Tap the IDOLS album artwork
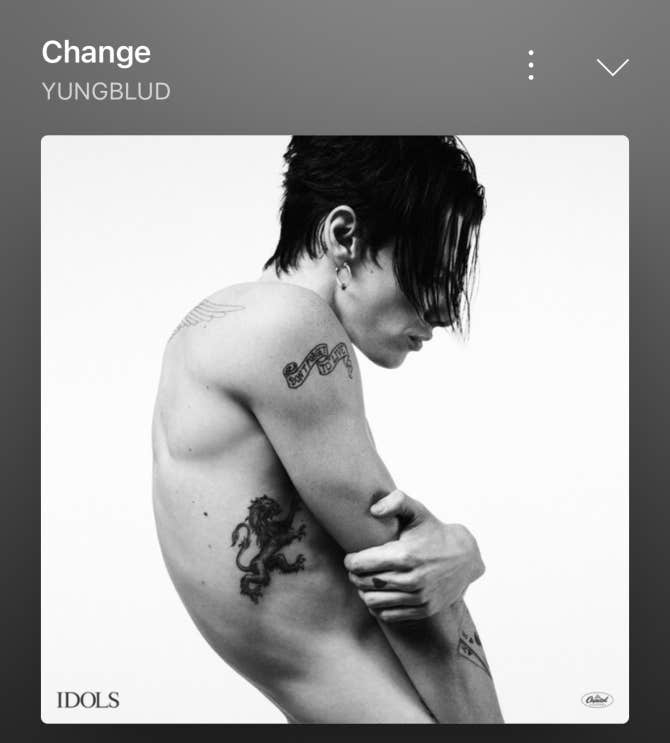This screenshot has width=670, height=743. click(x=335, y=429)
